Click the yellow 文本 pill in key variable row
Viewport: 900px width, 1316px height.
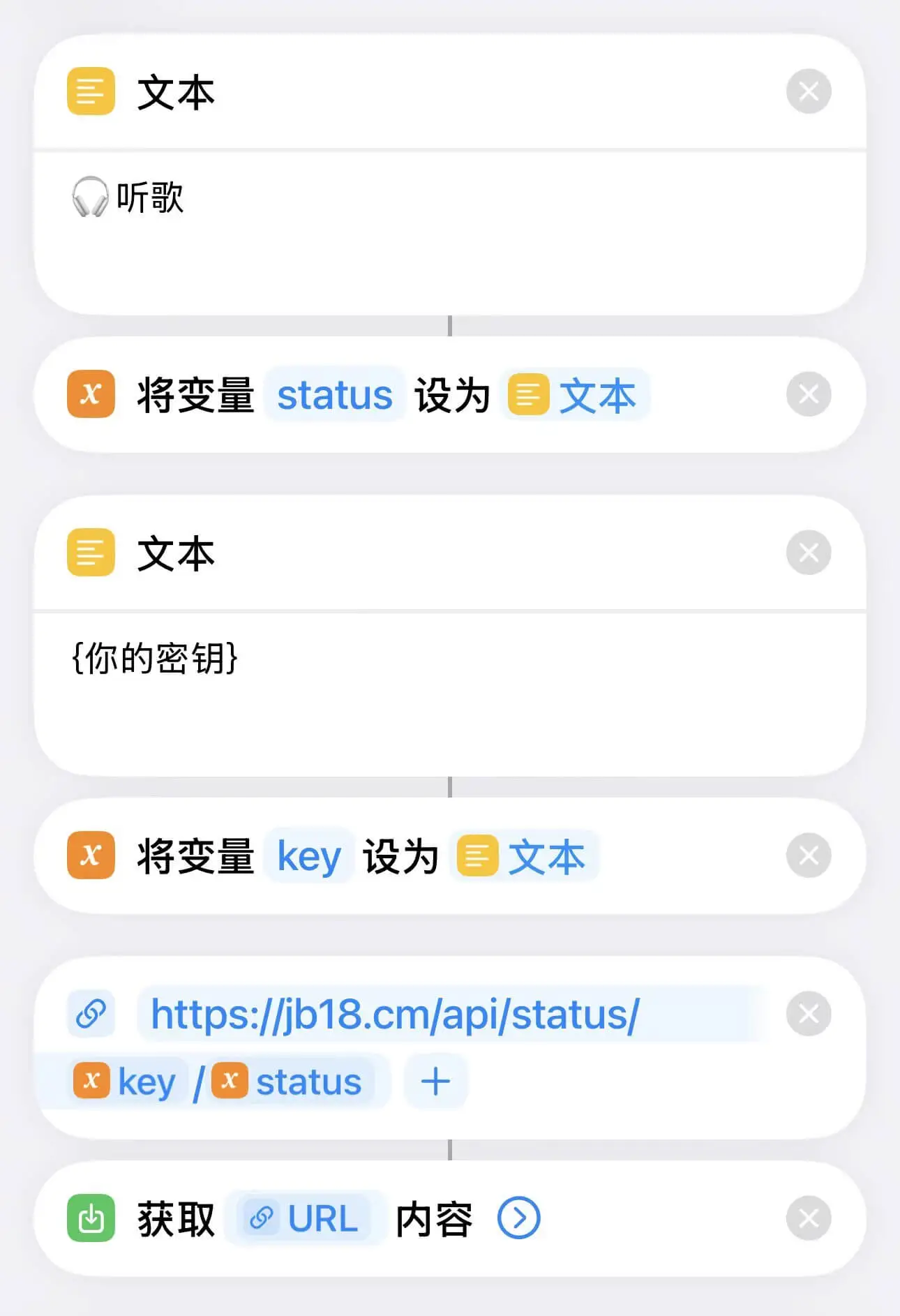click(525, 857)
